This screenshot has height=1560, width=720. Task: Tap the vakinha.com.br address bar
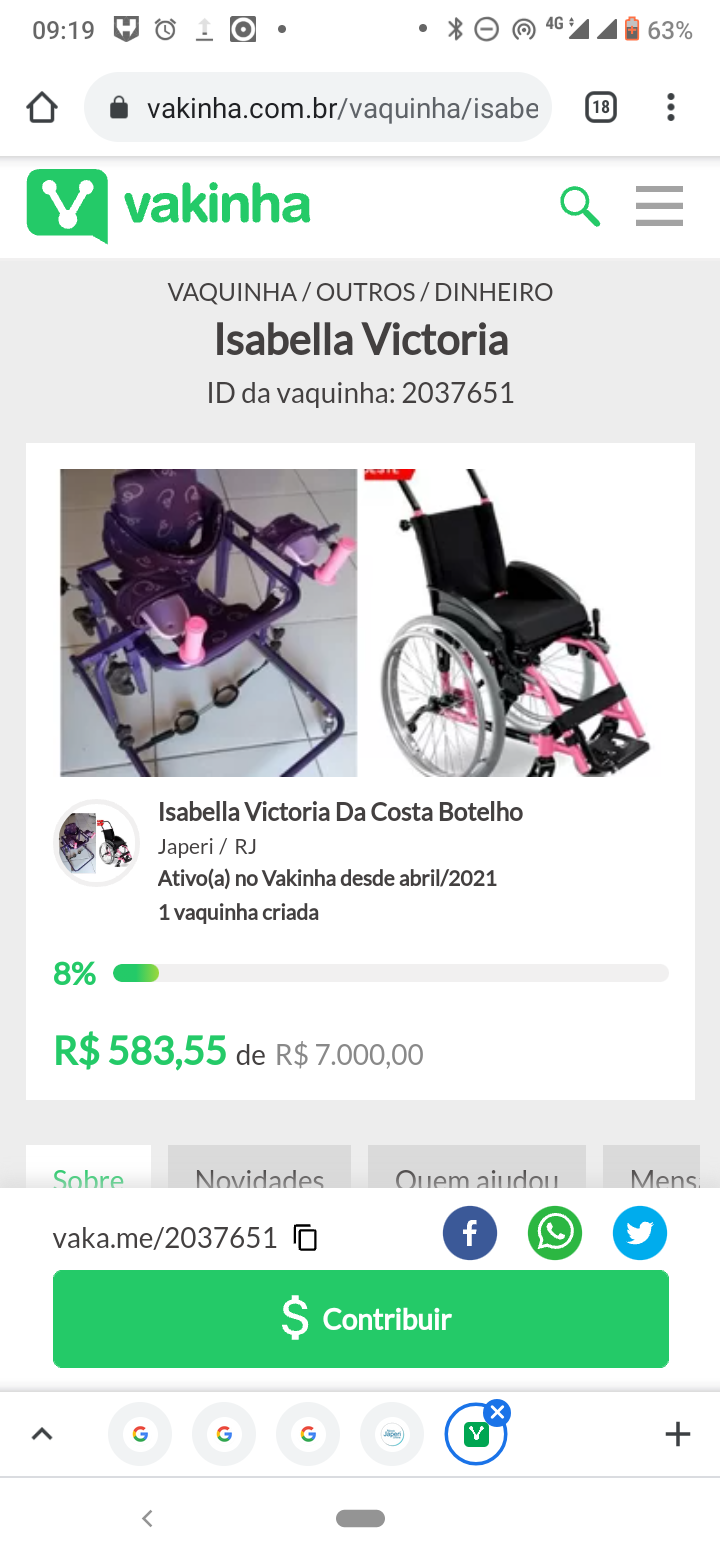pos(318,107)
